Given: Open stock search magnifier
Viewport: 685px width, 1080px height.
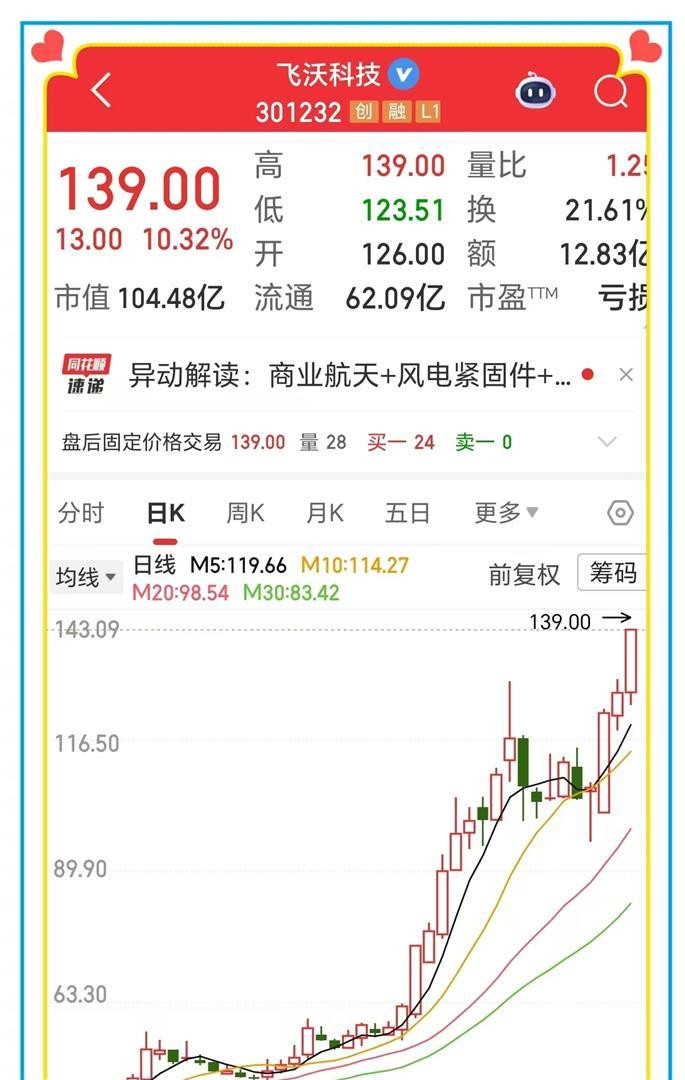Looking at the screenshot, I should point(610,92).
